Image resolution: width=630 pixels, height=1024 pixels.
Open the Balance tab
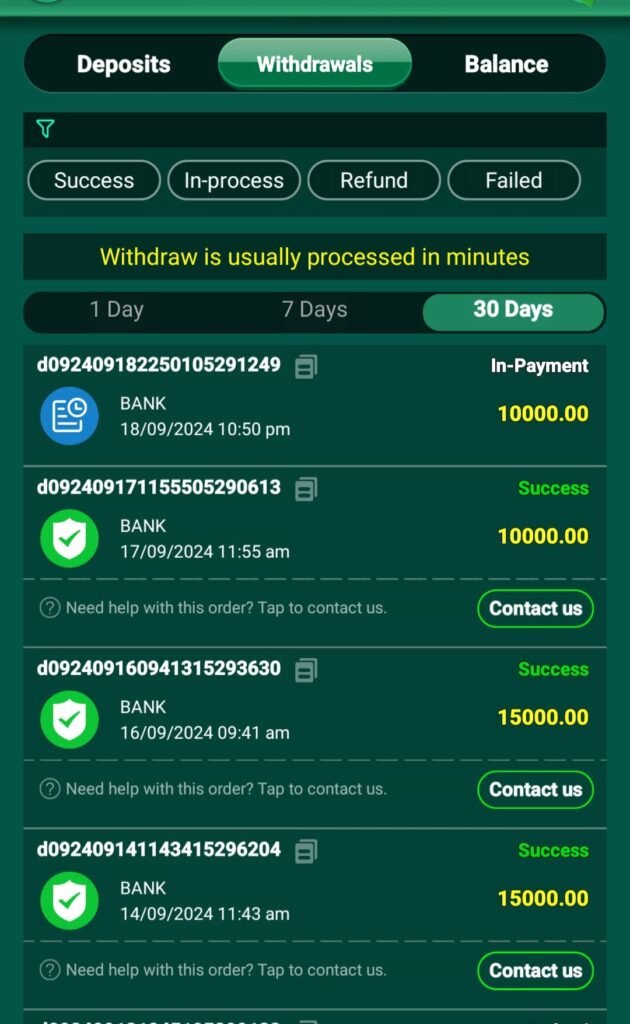tap(506, 64)
